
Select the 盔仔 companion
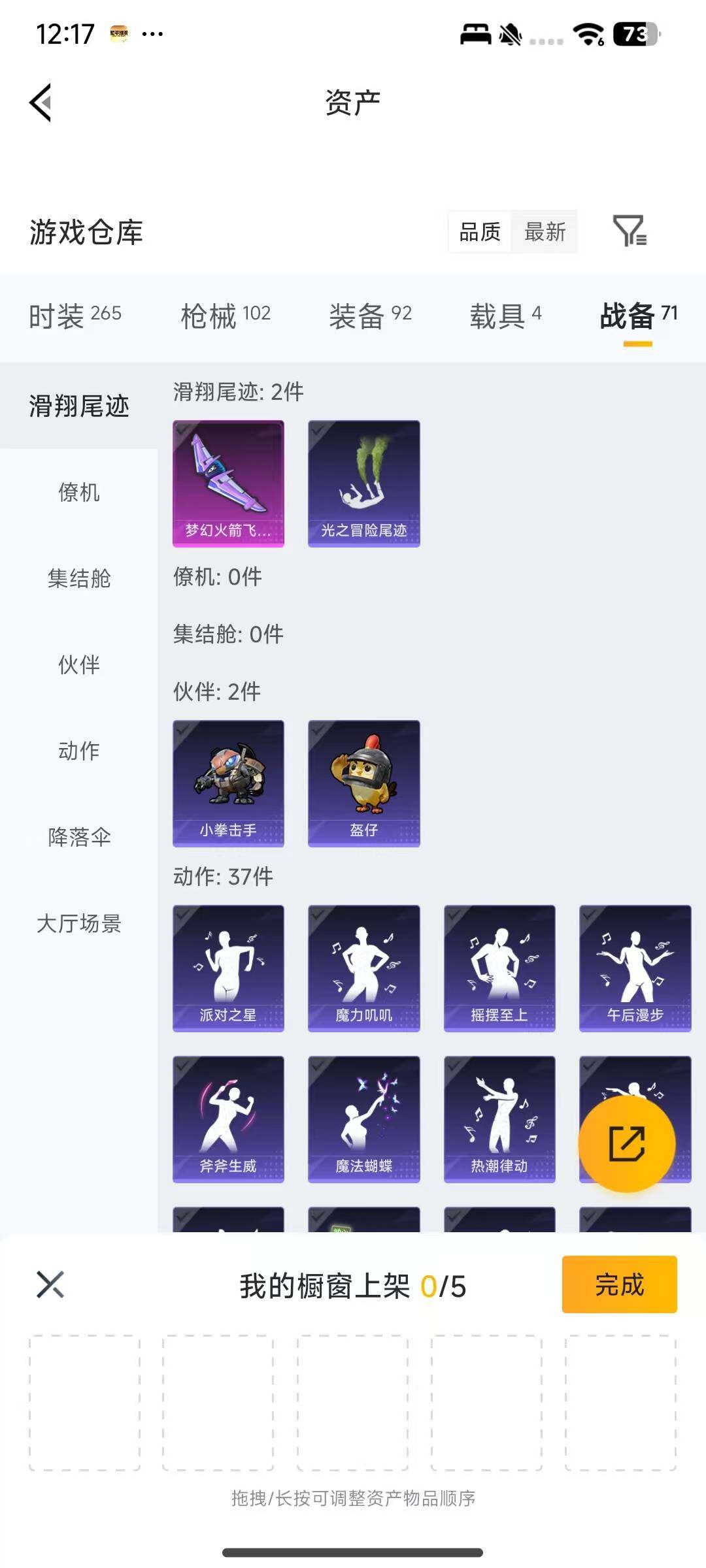pos(363,783)
